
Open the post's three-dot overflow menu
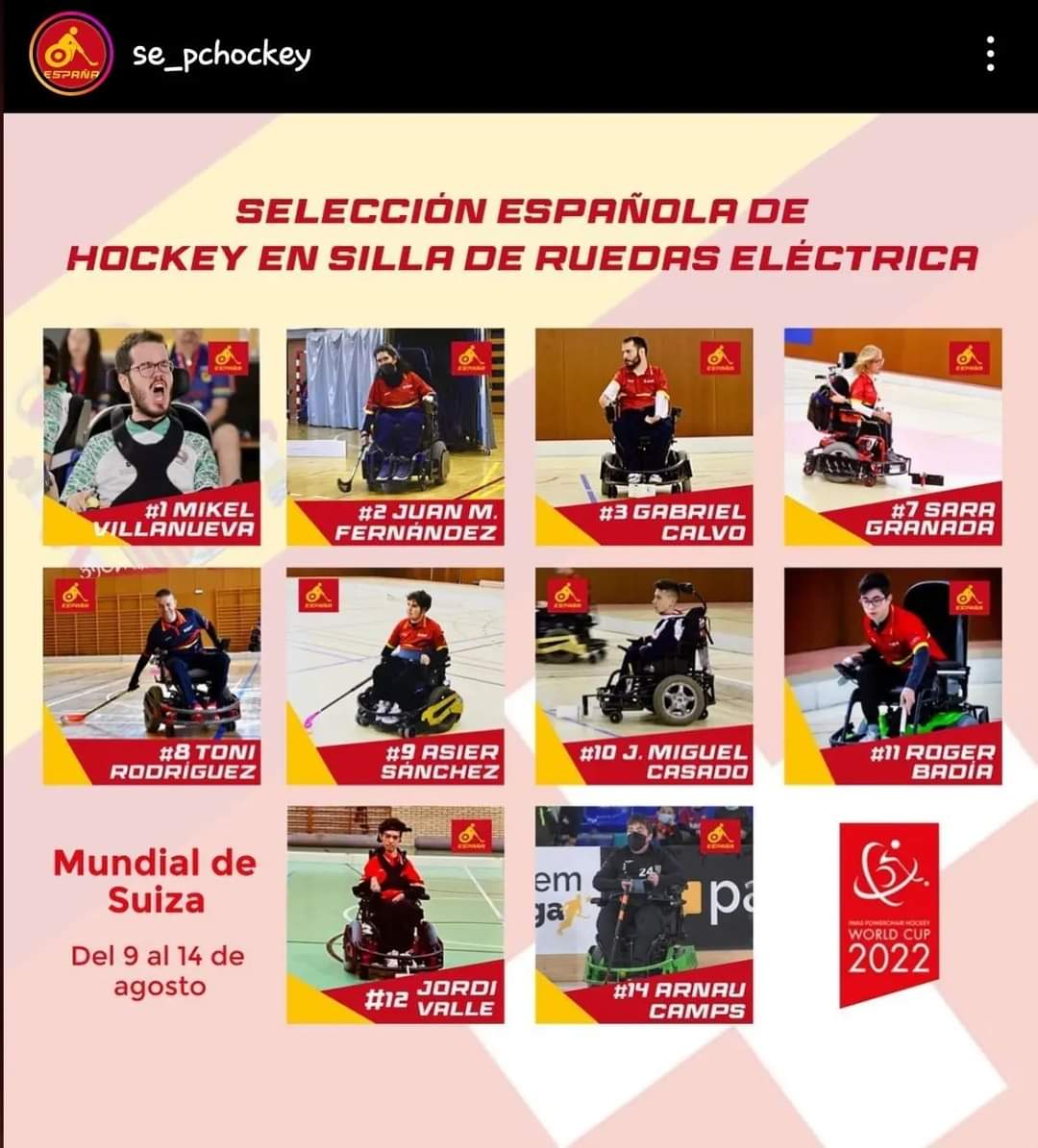[x=990, y=55]
